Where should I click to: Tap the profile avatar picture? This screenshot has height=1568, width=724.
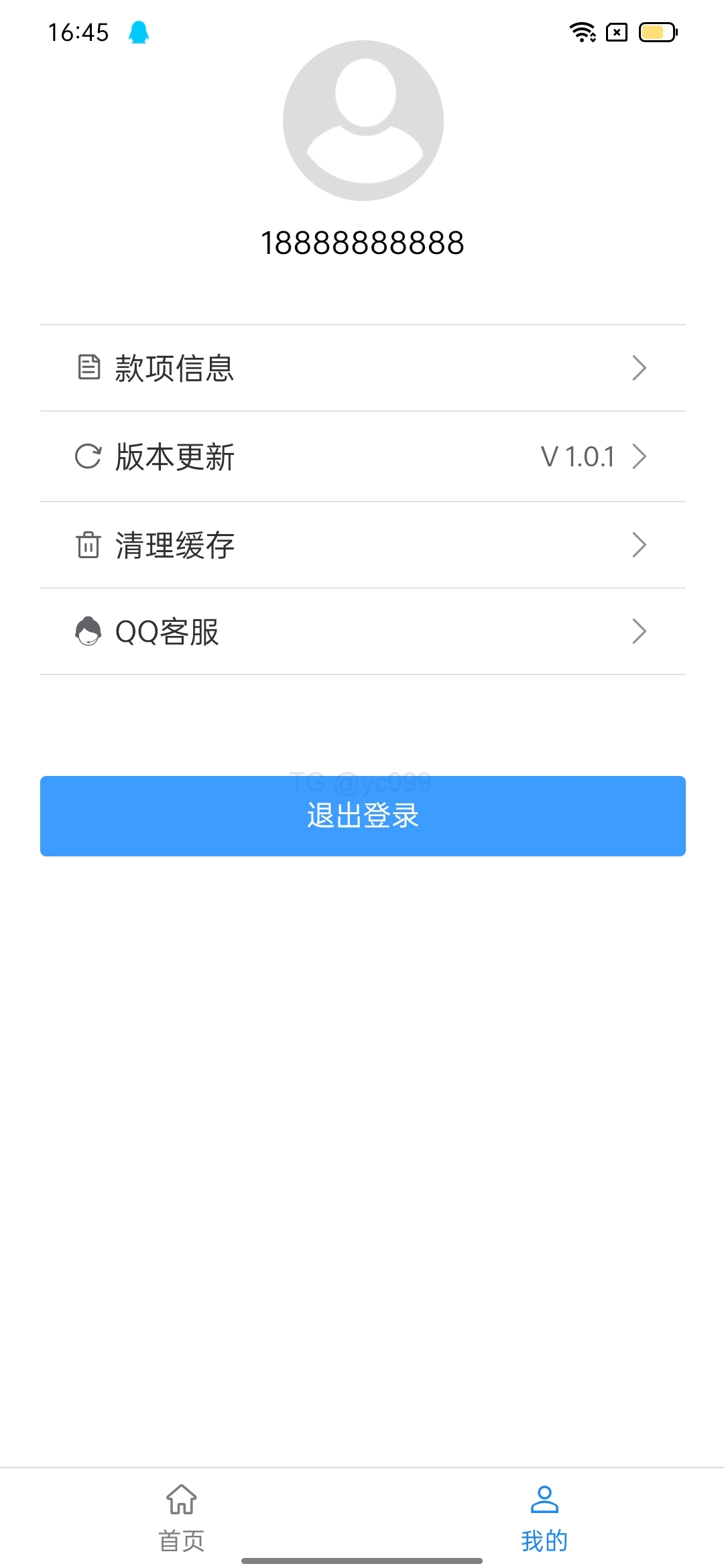363,121
